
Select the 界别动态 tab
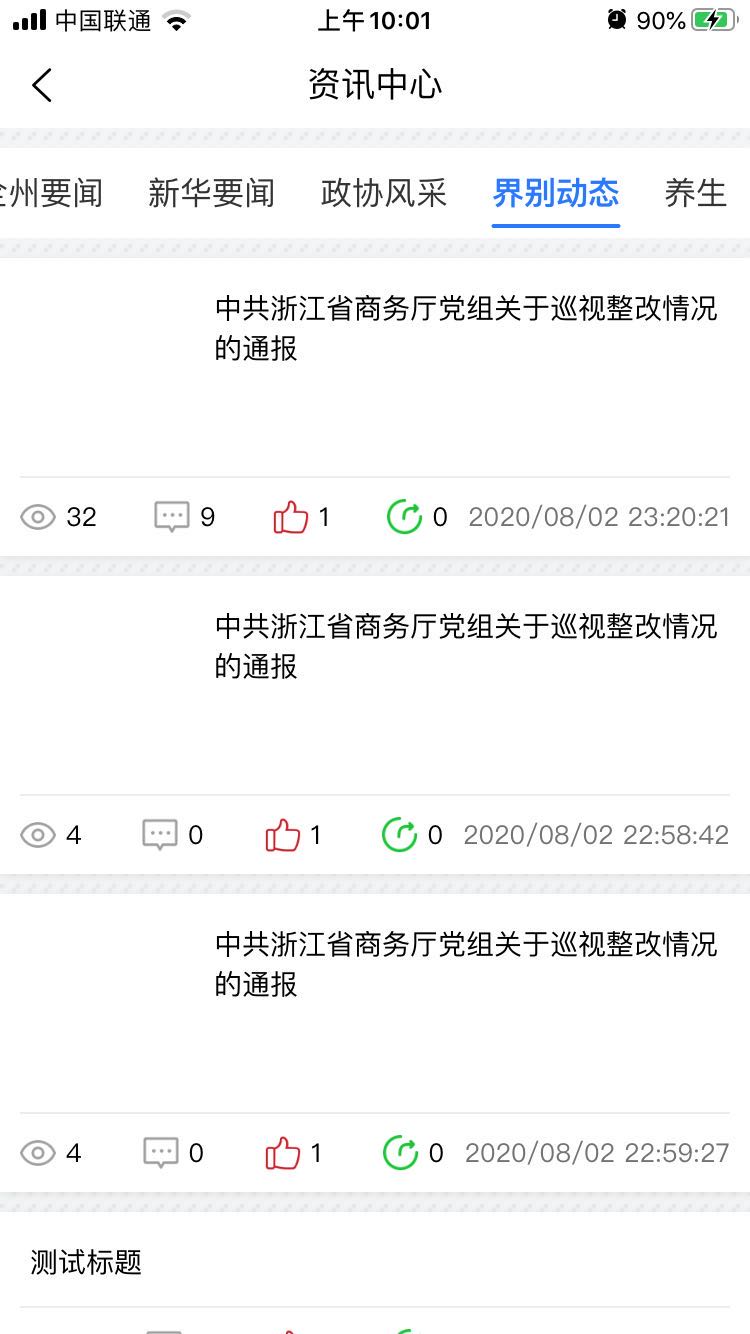pyautogui.click(x=556, y=193)
